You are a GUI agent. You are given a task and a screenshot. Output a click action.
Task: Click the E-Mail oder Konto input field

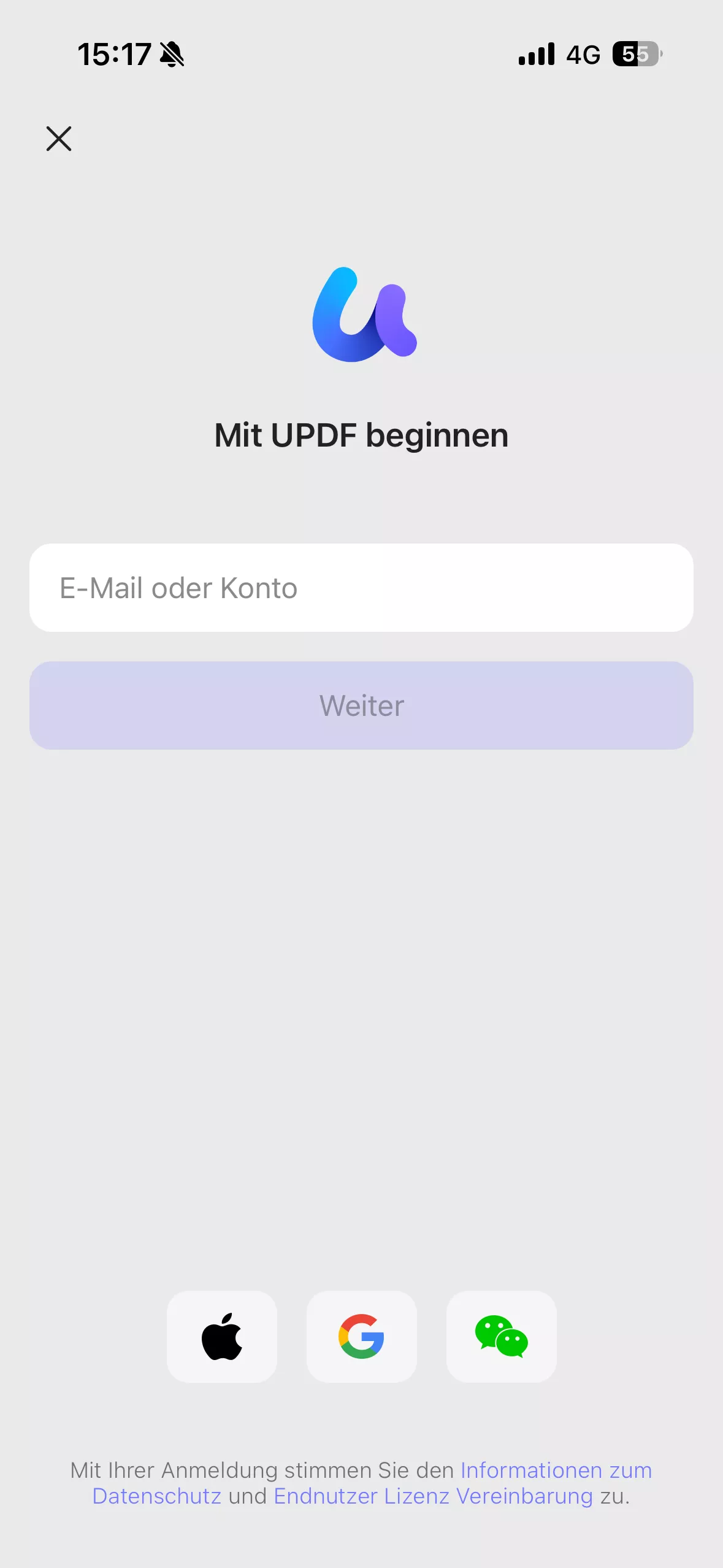point(362,587)
